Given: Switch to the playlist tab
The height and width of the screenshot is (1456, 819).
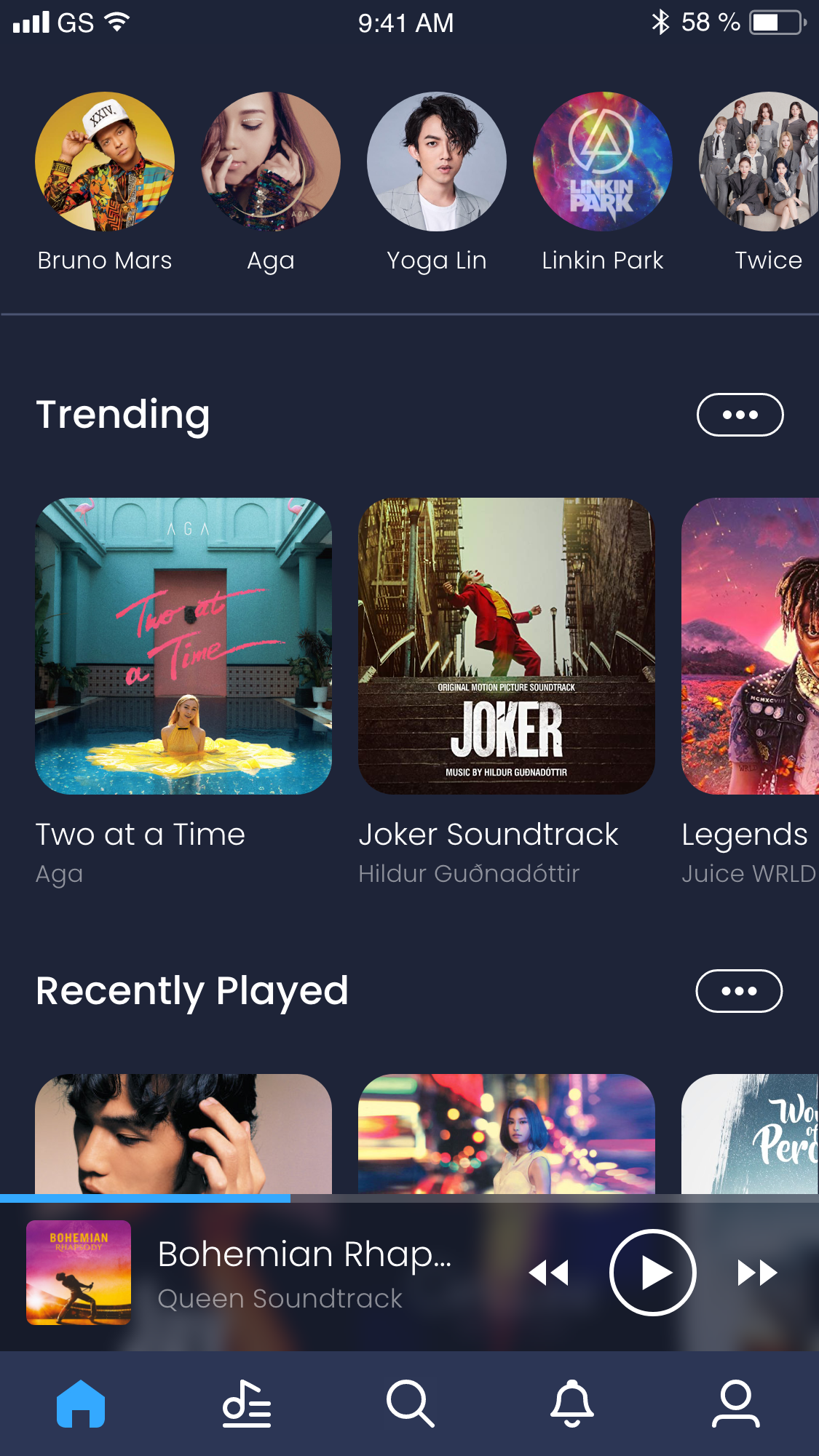Looking at the screenshot, I should 246,1404.
